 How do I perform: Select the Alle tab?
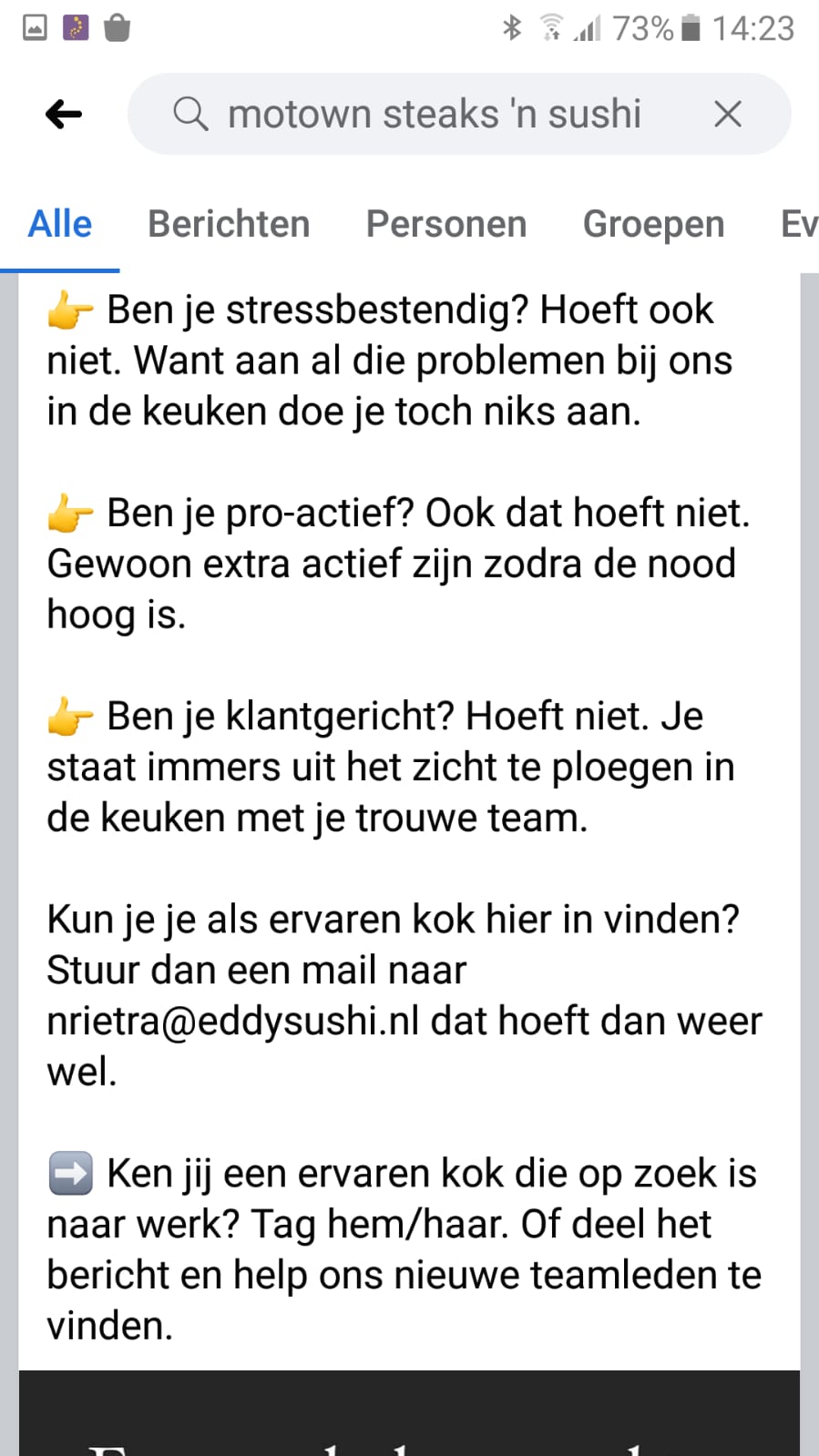(60, 224)
